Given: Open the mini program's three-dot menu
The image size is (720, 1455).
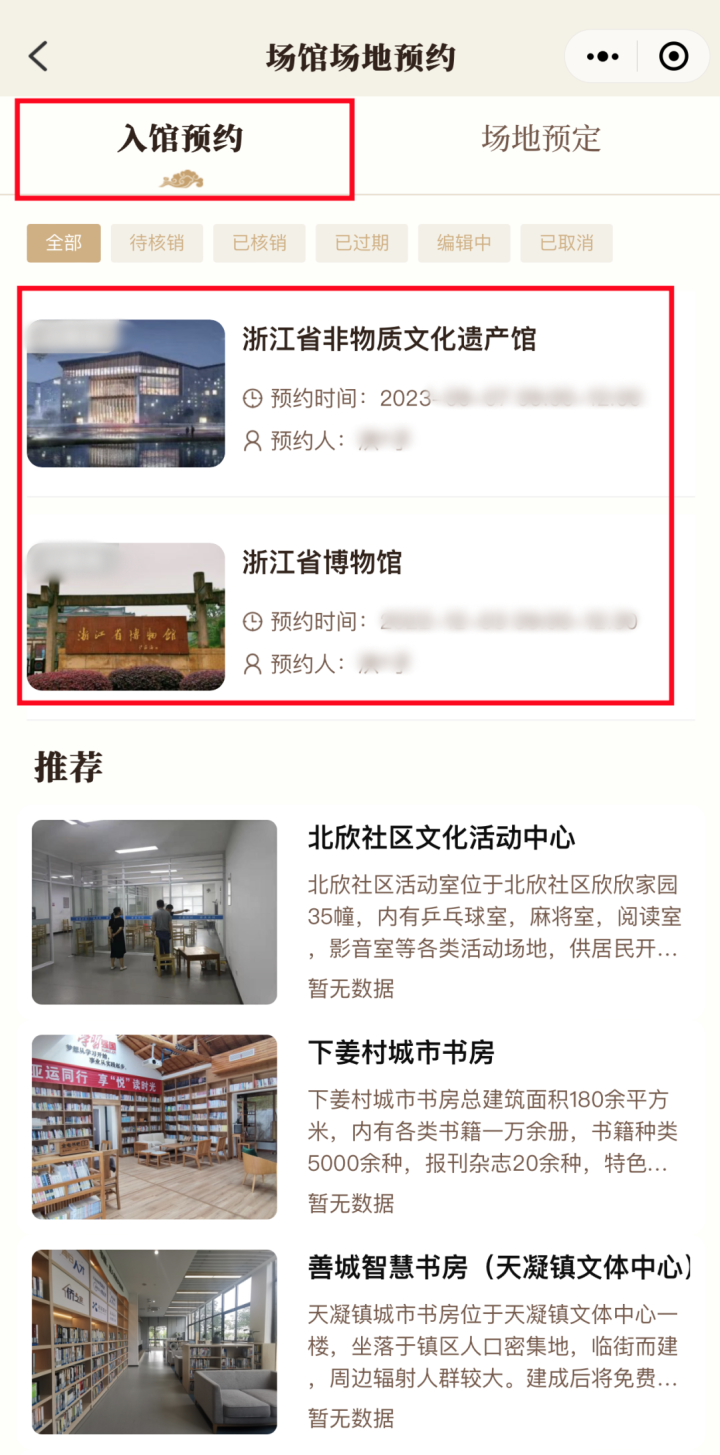Looking at the screenshot, I should (x=602, y=57).
